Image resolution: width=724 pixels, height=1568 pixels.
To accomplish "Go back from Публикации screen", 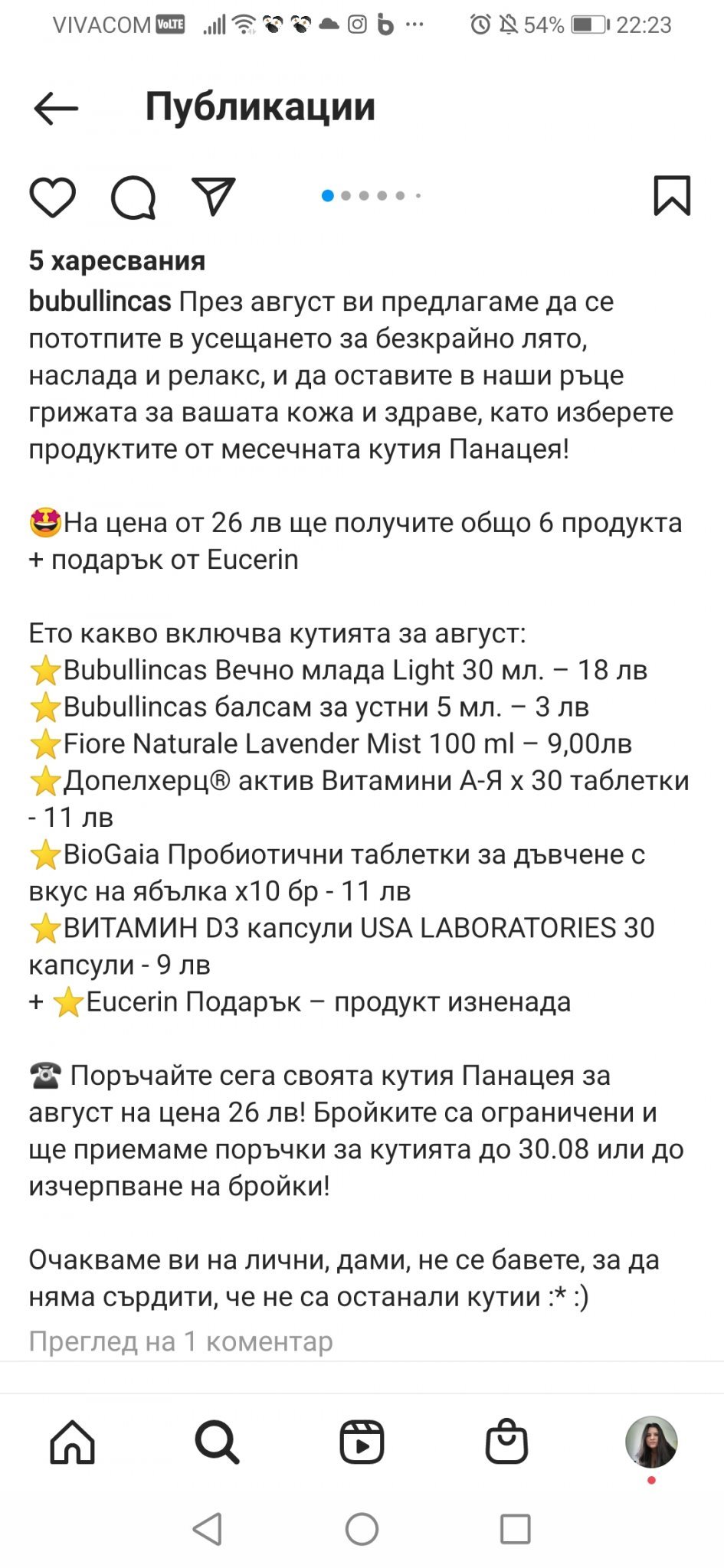I will [56, 108].
